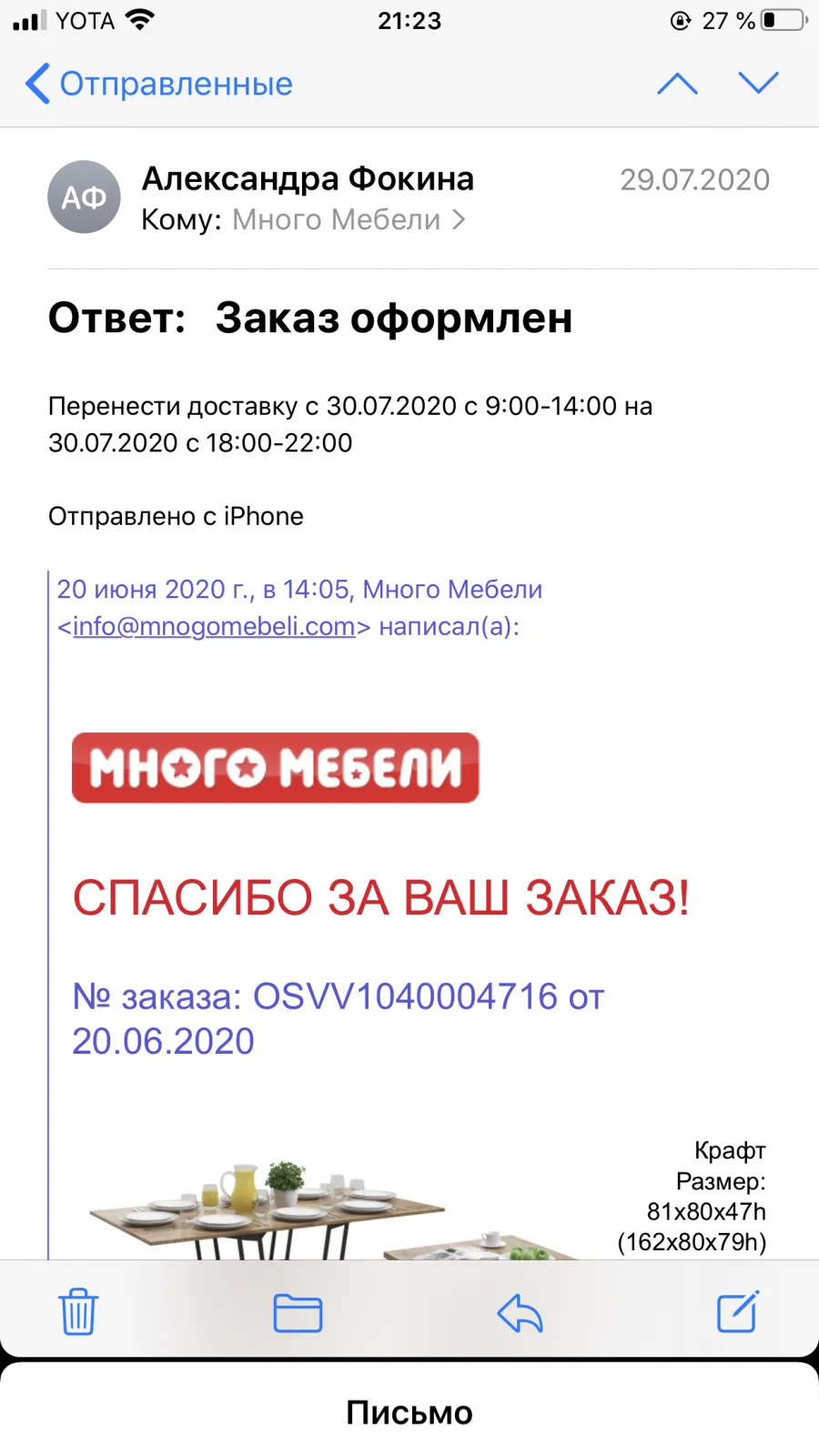The width and height of the screenshot is (819, 1456).
Task: Show the next message with down arrow
Action: (x=758, y=83)
